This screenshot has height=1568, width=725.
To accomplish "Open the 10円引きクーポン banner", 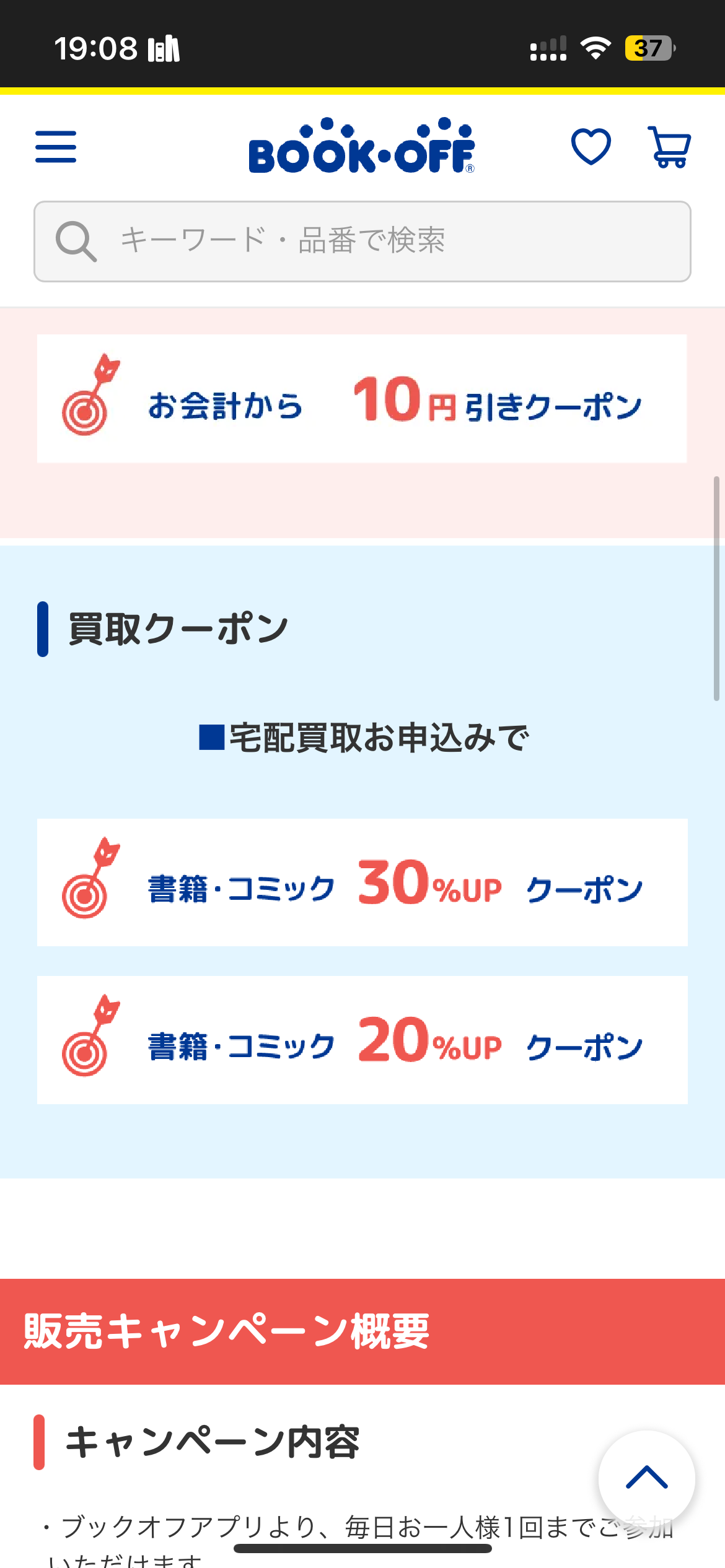I will [362, 398].
